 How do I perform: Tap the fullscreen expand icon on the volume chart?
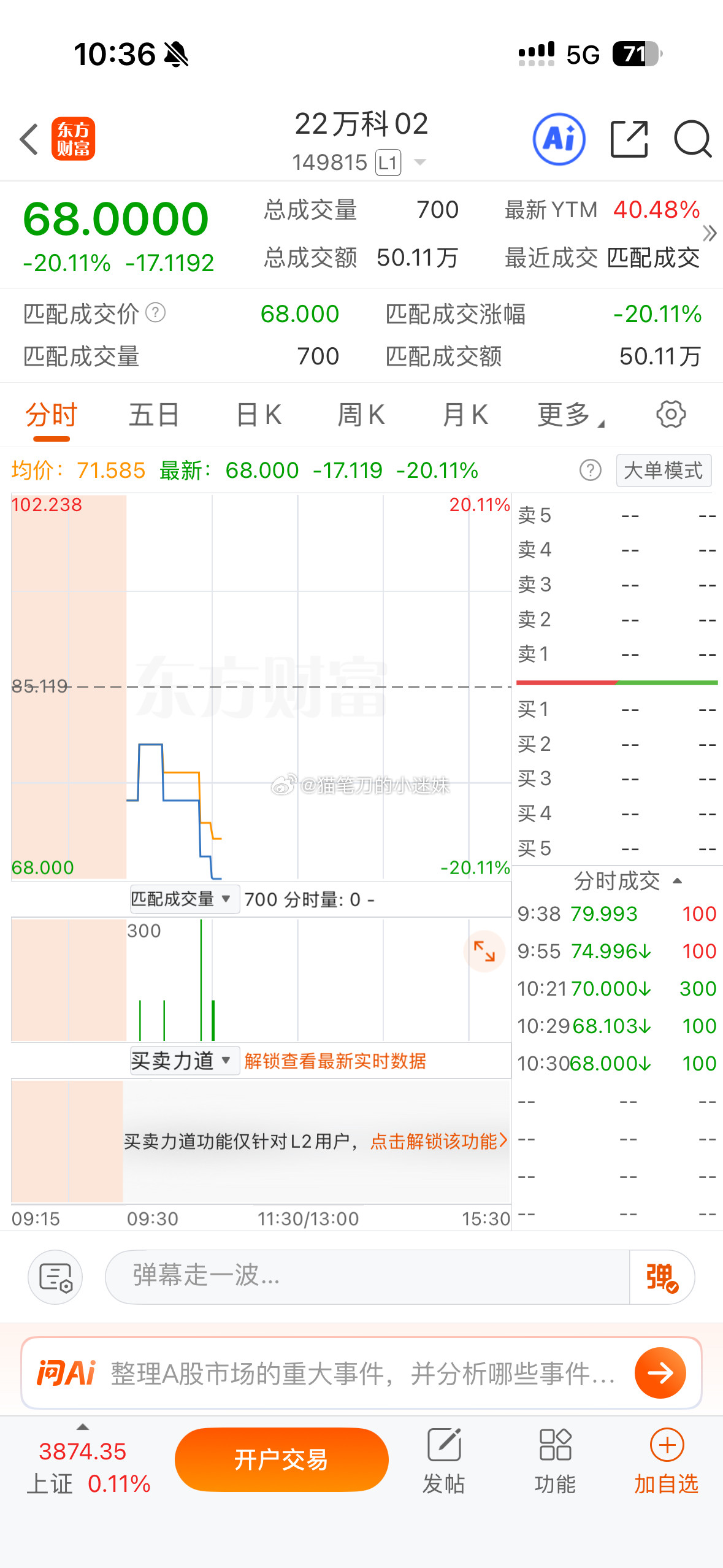tap(484, 951)
